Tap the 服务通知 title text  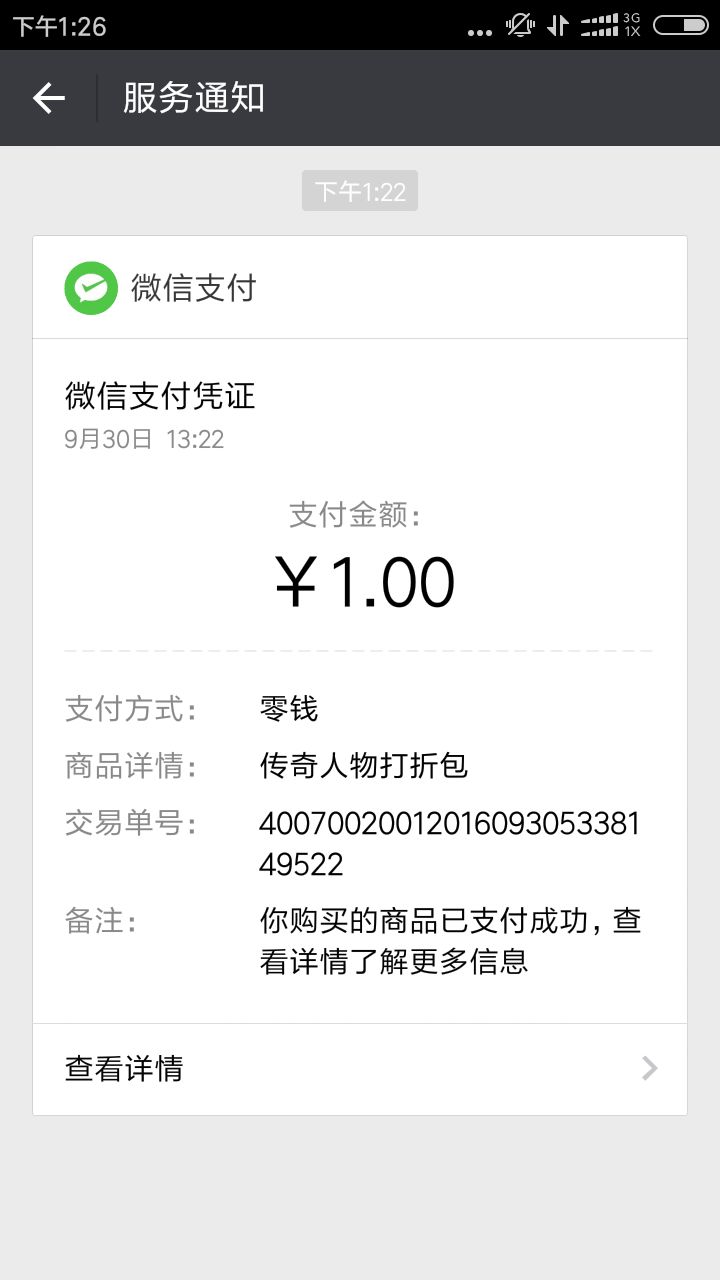click(192, 97)
